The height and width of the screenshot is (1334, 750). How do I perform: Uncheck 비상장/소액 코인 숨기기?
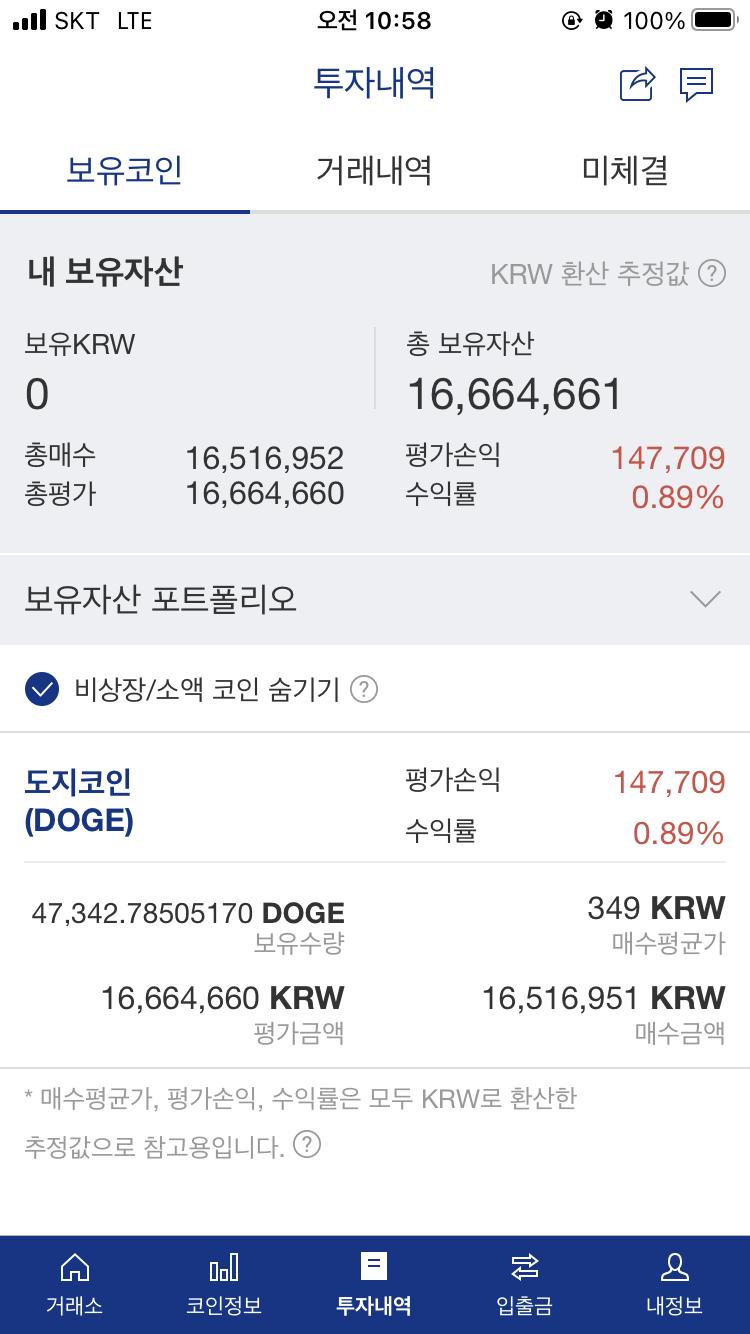click(42, 689)
